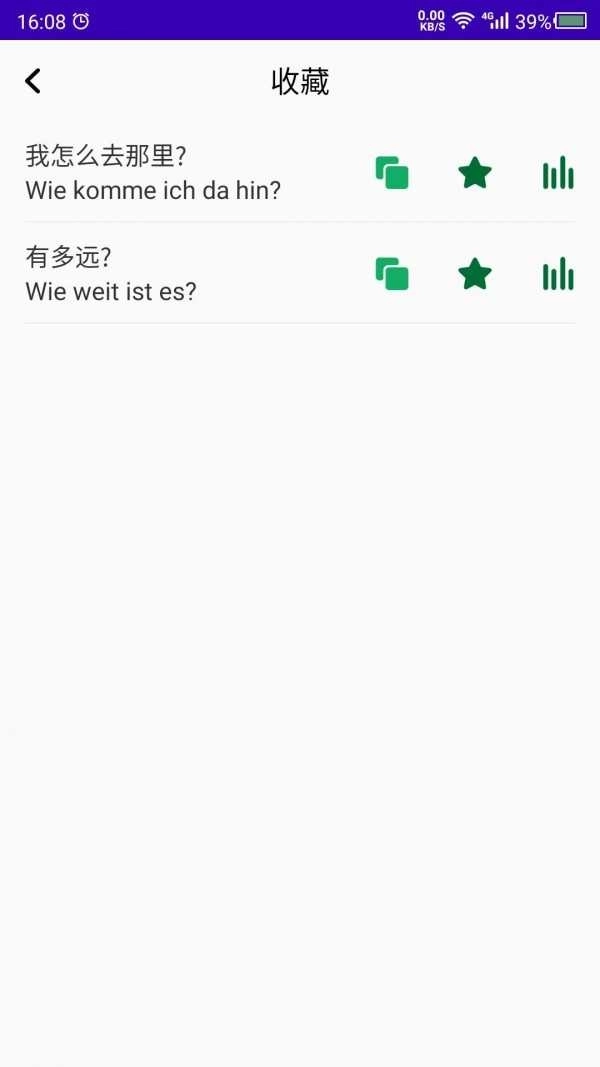The width and height of the screenshot is (600, 1067).
Task: Unfavorite "Wie komme ich da hin?" with the star
Action: [475, 173]
